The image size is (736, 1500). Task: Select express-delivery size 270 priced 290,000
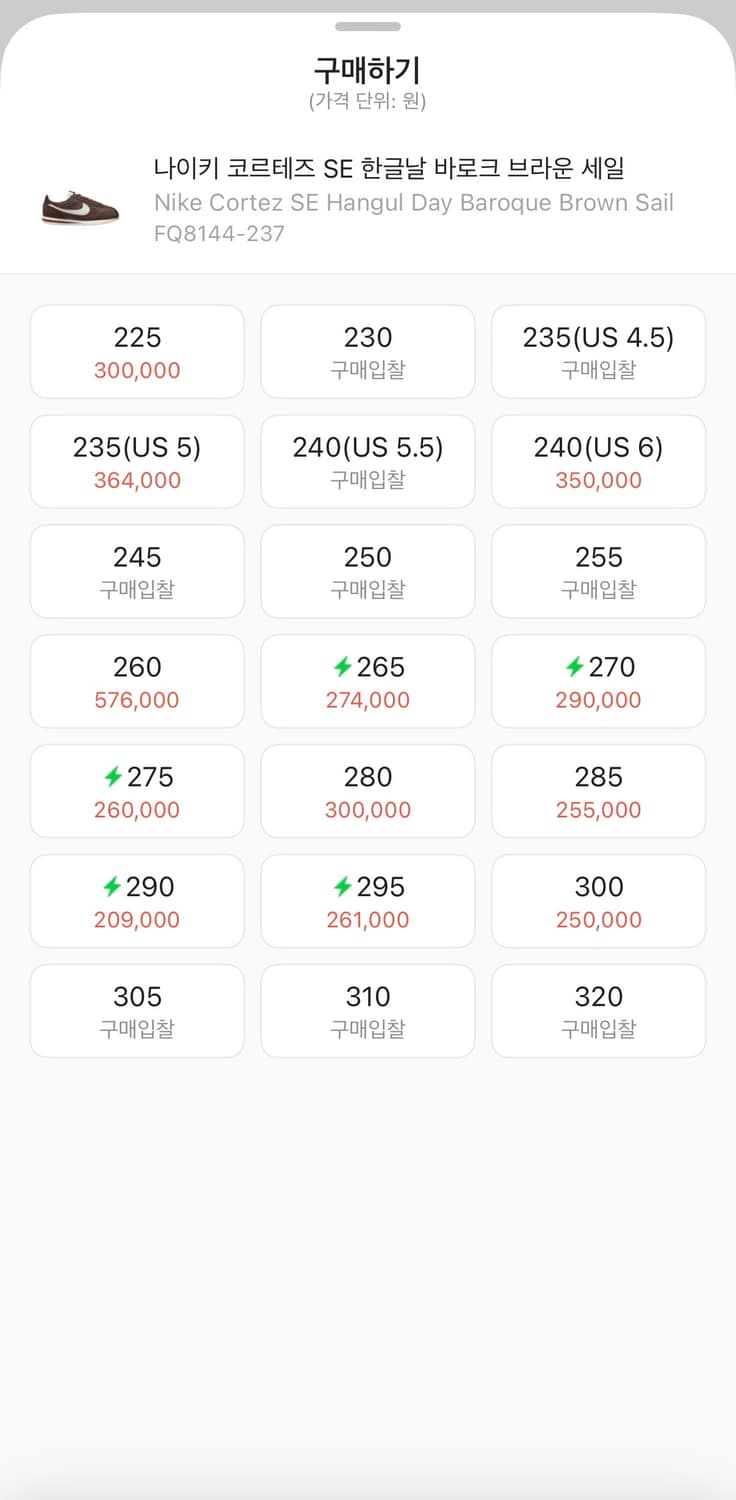tap(598, 681)
